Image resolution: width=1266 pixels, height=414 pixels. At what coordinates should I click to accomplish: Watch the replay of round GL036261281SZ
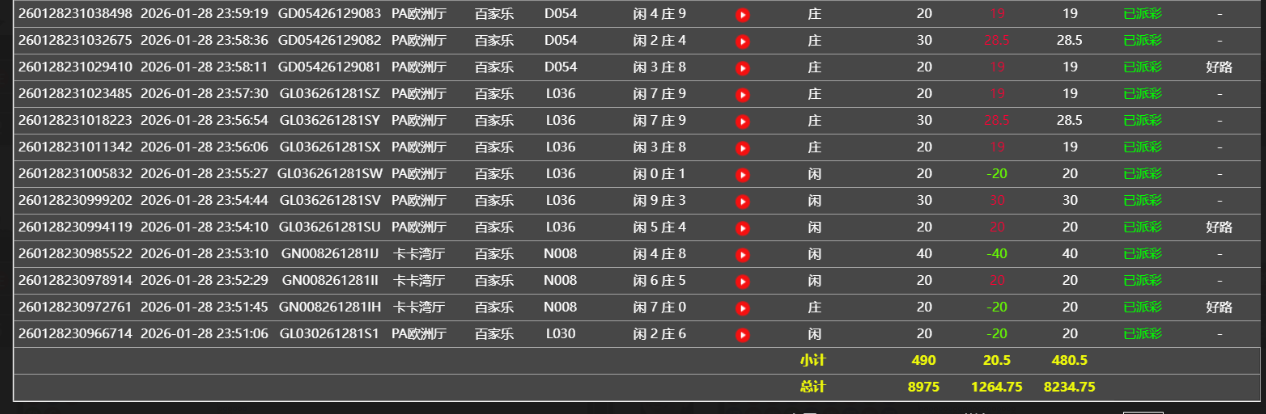click(742, 94)
